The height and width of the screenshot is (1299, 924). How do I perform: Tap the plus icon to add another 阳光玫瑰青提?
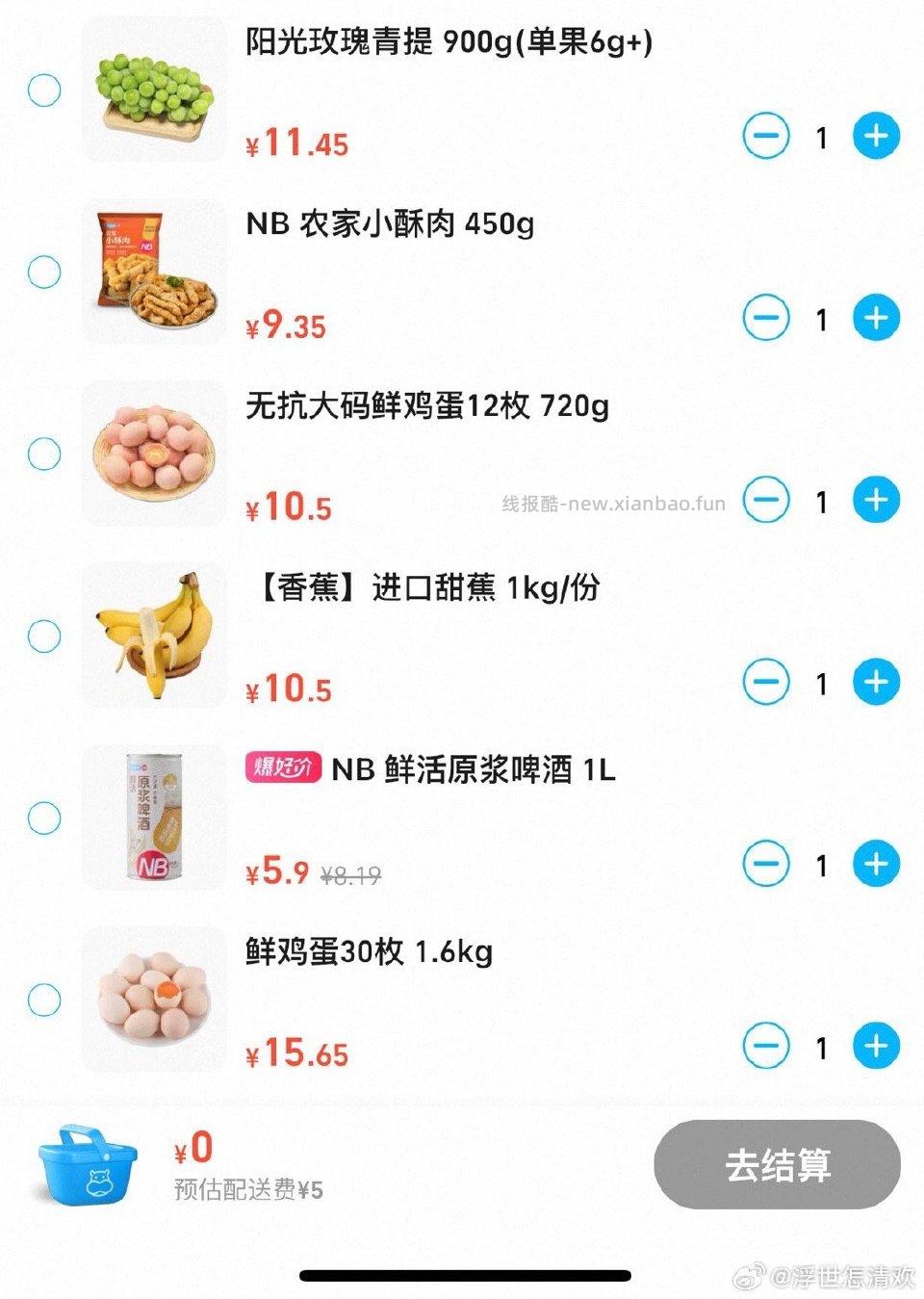(x=875, y=136)
